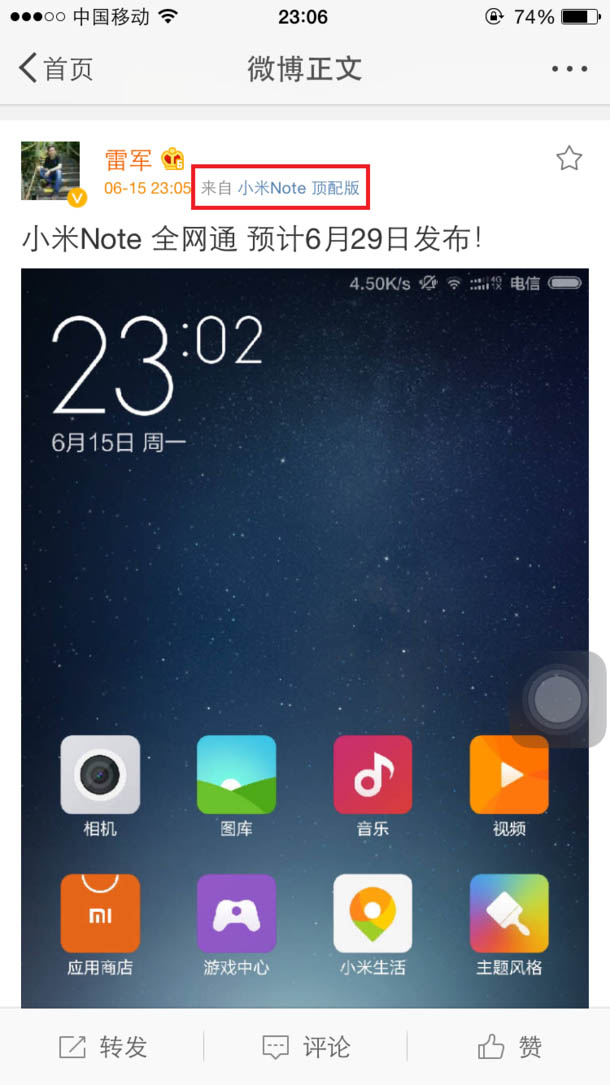Open 雷军's profile avatar
This screenshot has width=610, height=1085.
50,171
